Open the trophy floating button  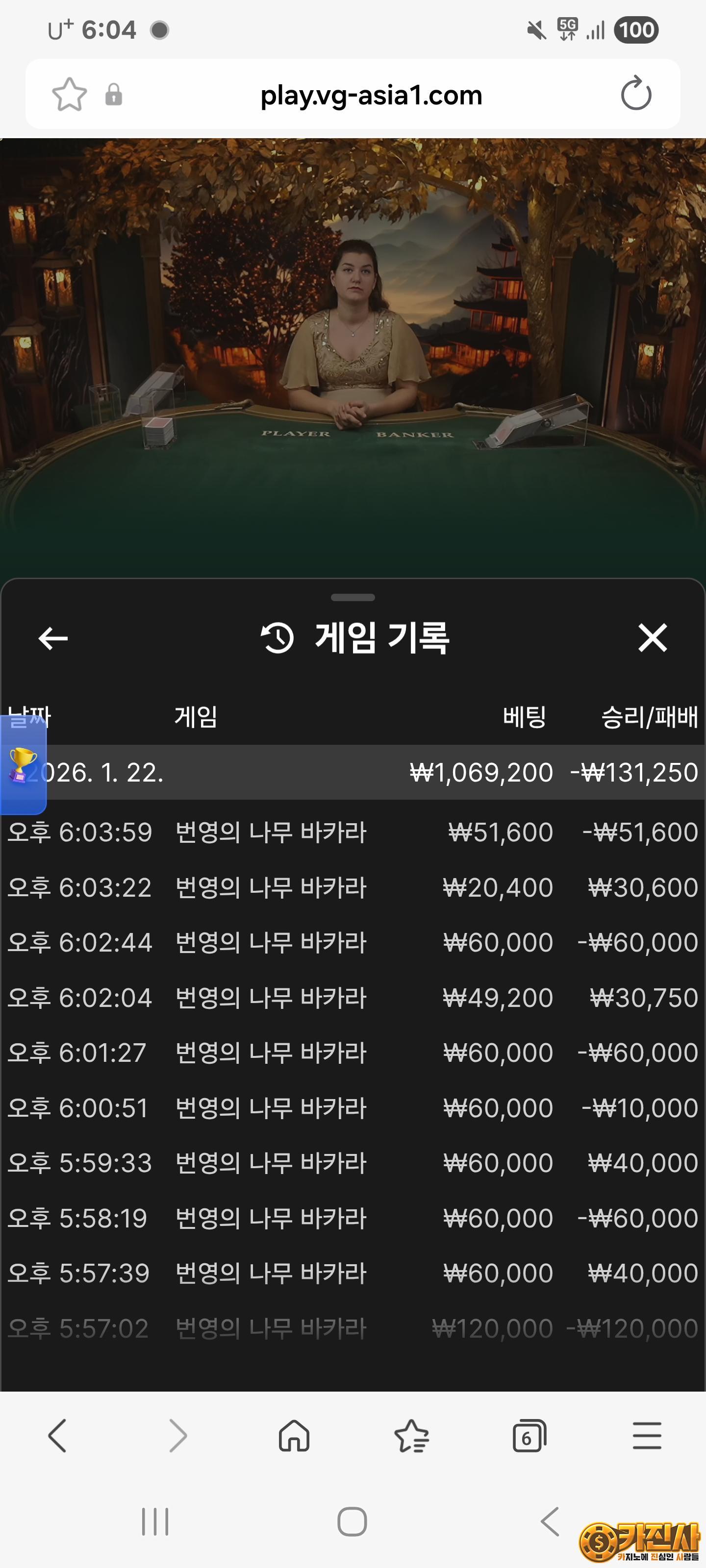(x=23, y=764)
